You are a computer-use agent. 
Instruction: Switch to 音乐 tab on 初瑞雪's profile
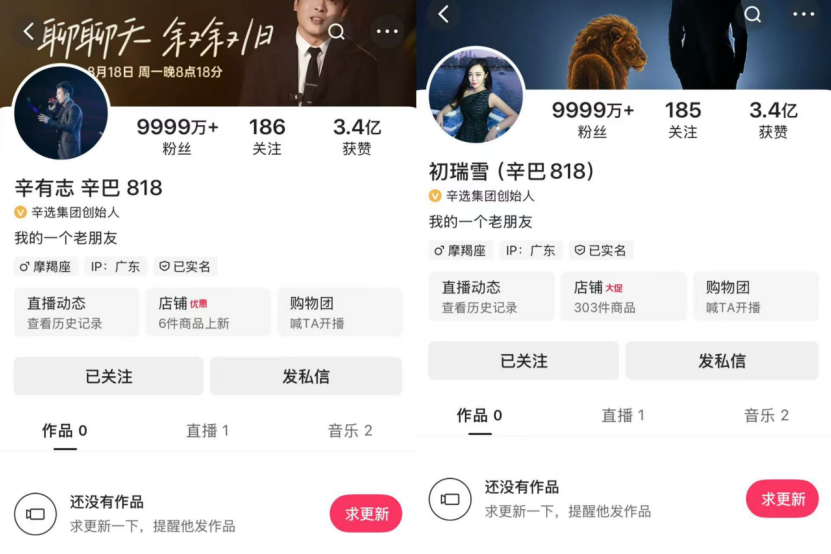coord(766,415)
